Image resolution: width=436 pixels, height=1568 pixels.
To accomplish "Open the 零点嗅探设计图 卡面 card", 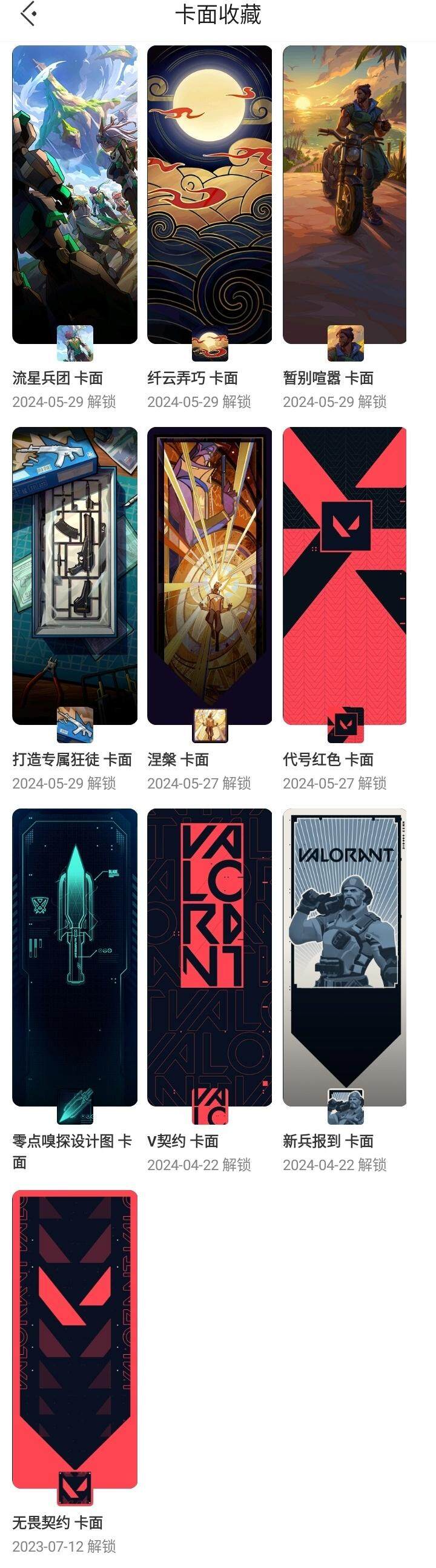I will tap(74, 957).
